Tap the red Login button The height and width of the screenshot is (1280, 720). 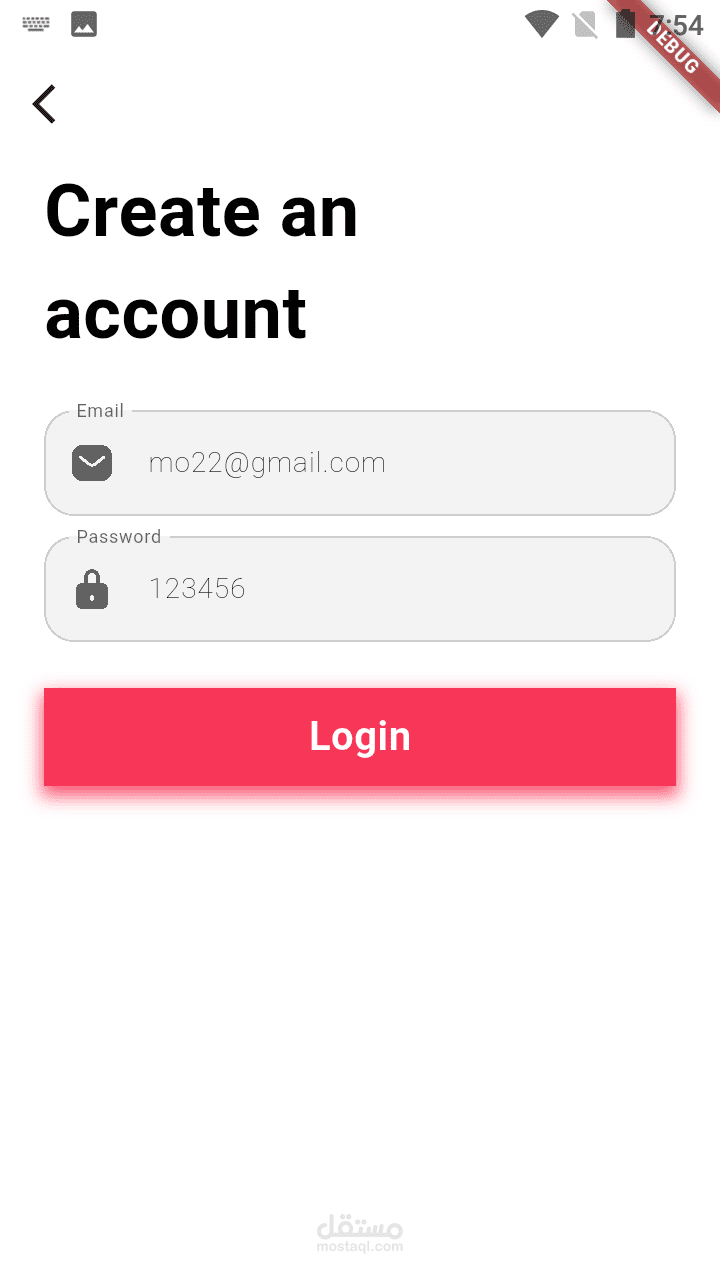[x=360, y=737]
